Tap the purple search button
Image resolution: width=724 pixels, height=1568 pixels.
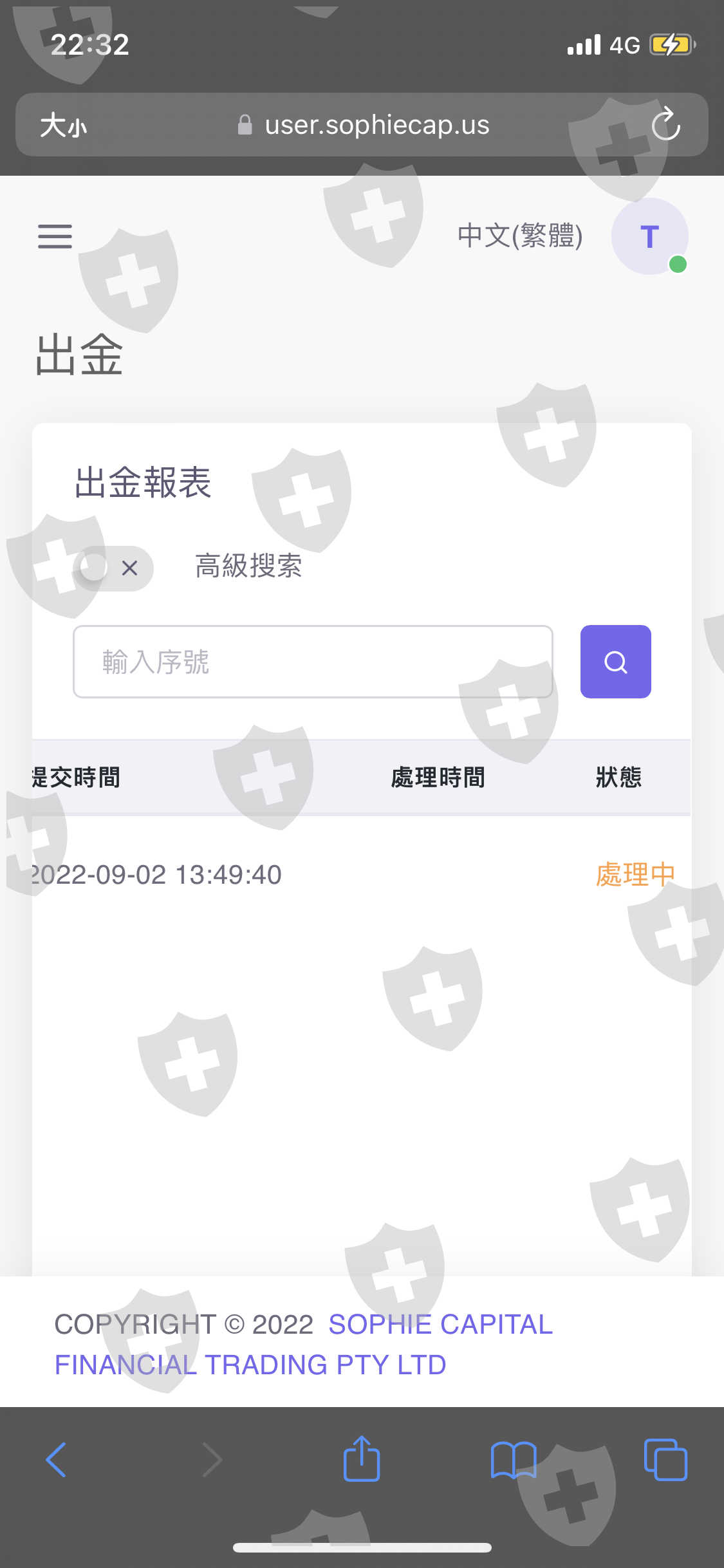(x=615, y=662)
